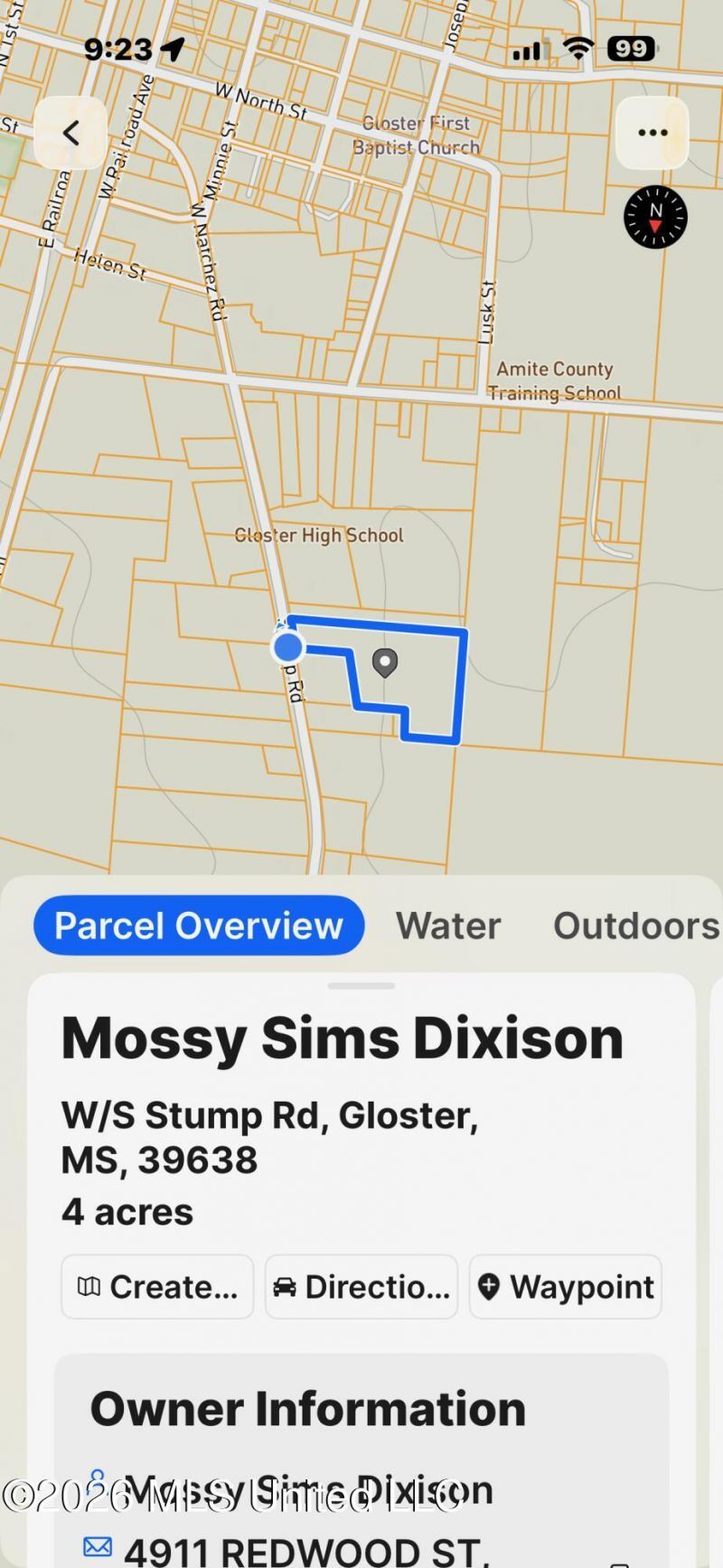Screen dimensions: 723x1568
Task: Switch to the Outdoors tab
Action: (635, 925)
